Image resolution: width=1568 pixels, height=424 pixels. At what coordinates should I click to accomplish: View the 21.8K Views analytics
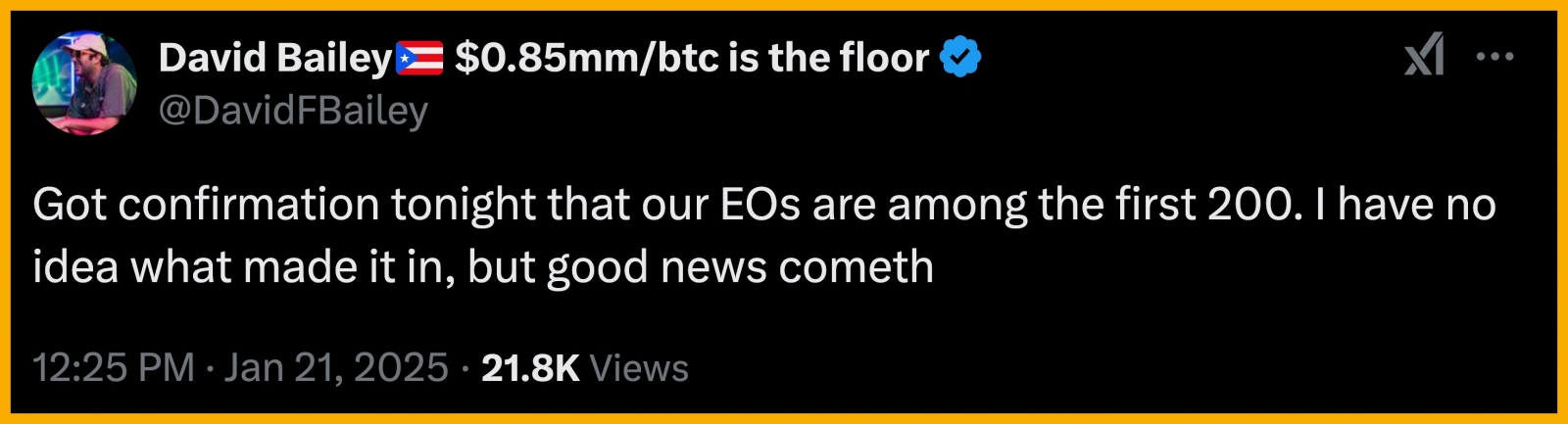click(x=585, y=368)
